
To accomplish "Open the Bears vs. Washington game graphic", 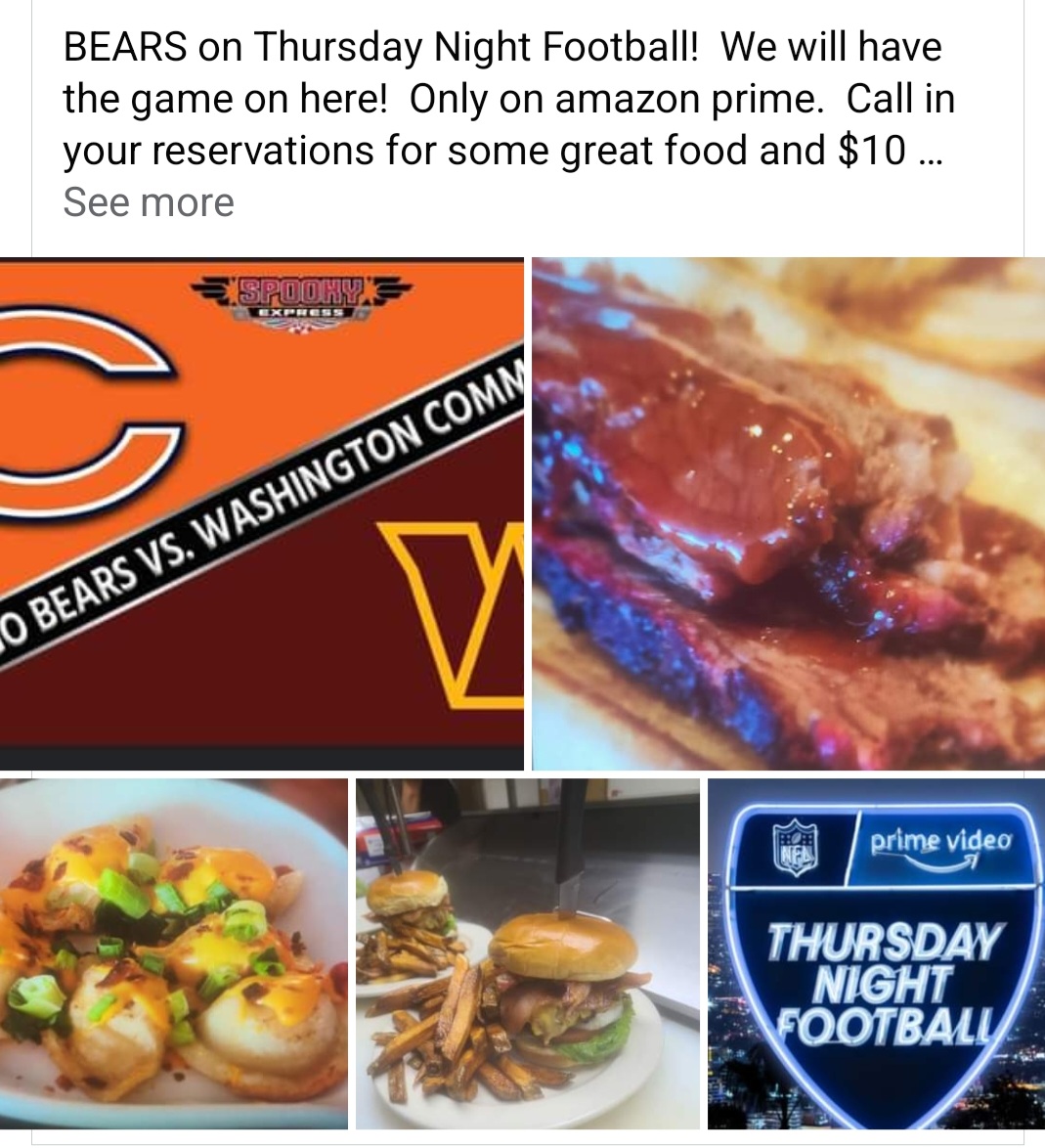I will (261, 513).
